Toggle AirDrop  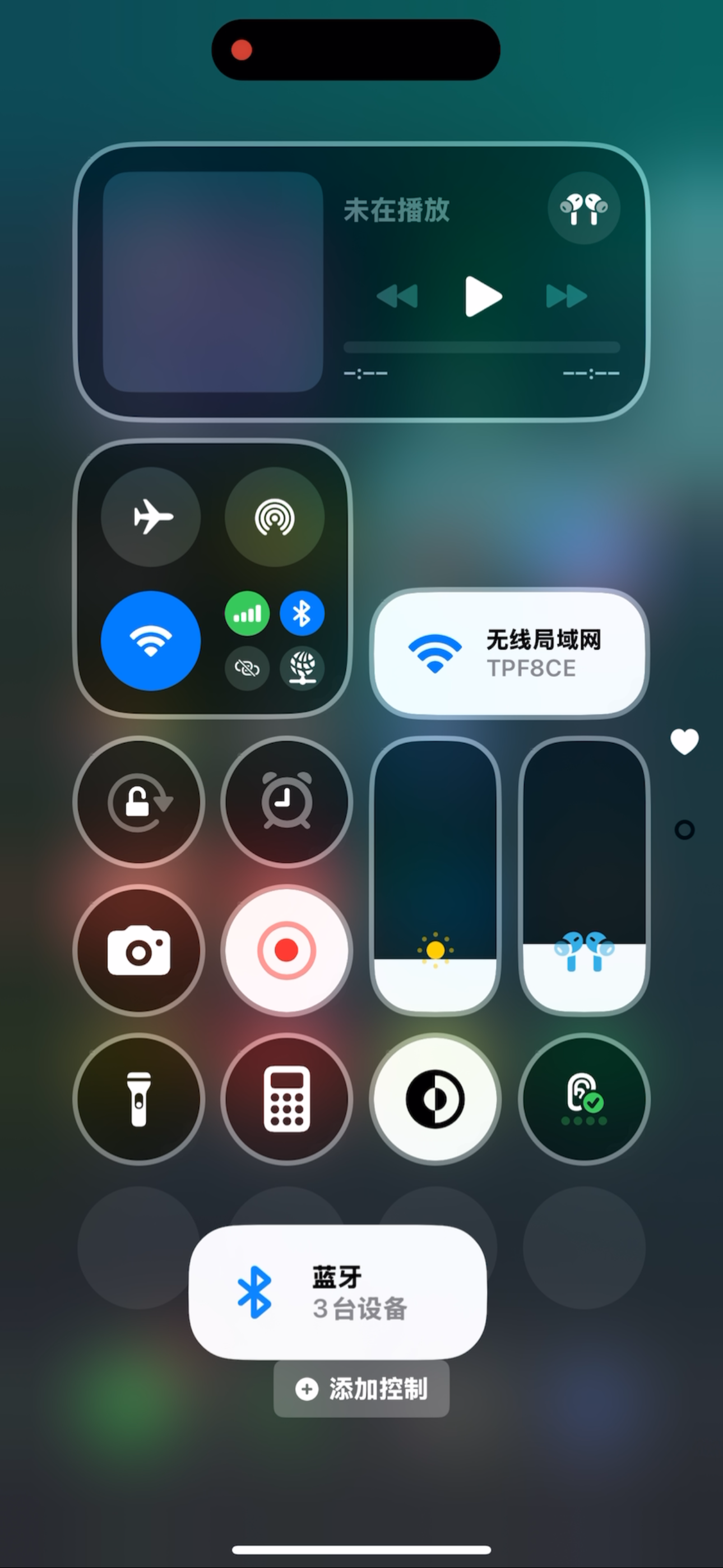[x=275, y=517]
